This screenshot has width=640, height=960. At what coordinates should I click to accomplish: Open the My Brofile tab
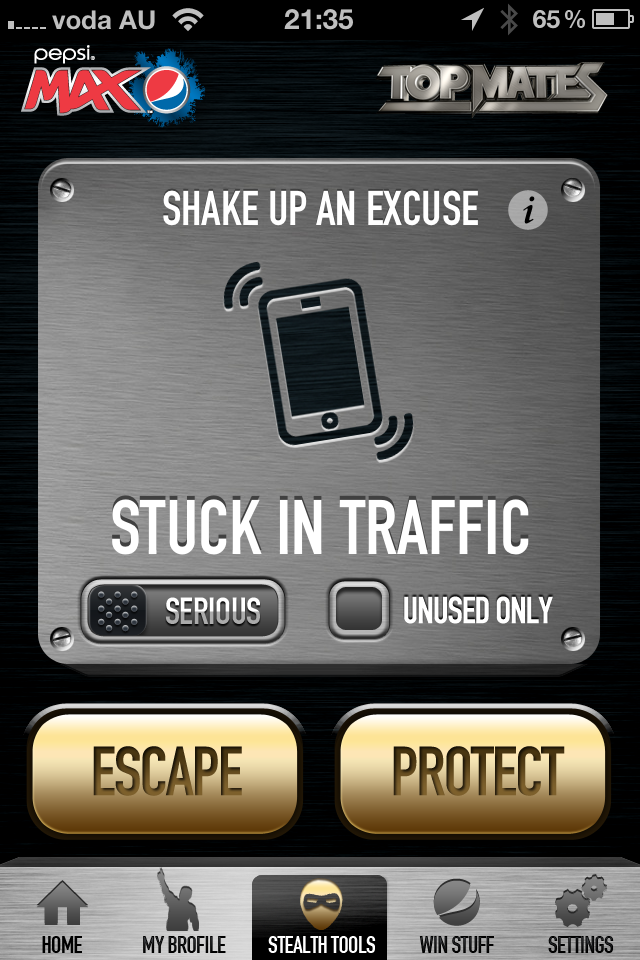pos(184,915)
